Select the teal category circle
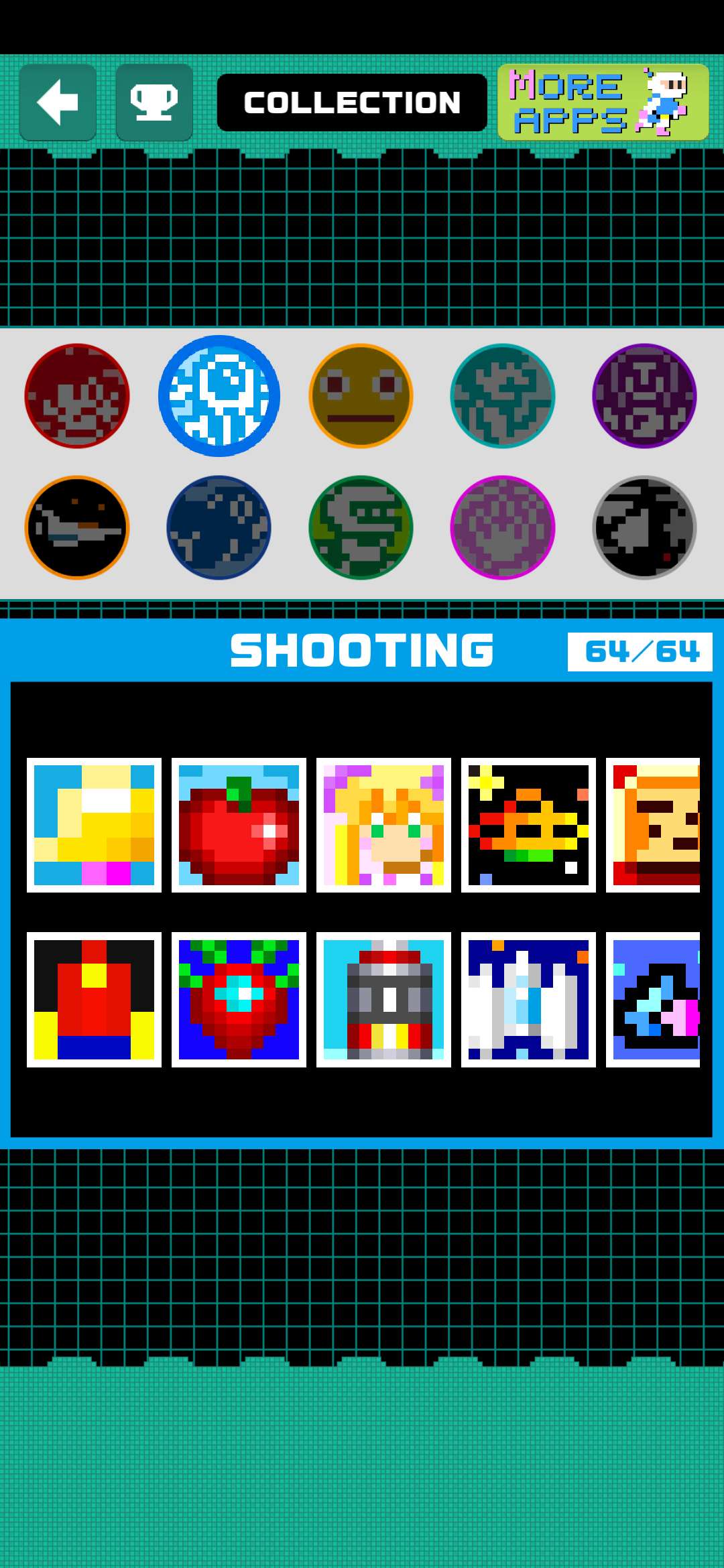724x1568 pixels. pyautogui.click(x=503, y=396)
